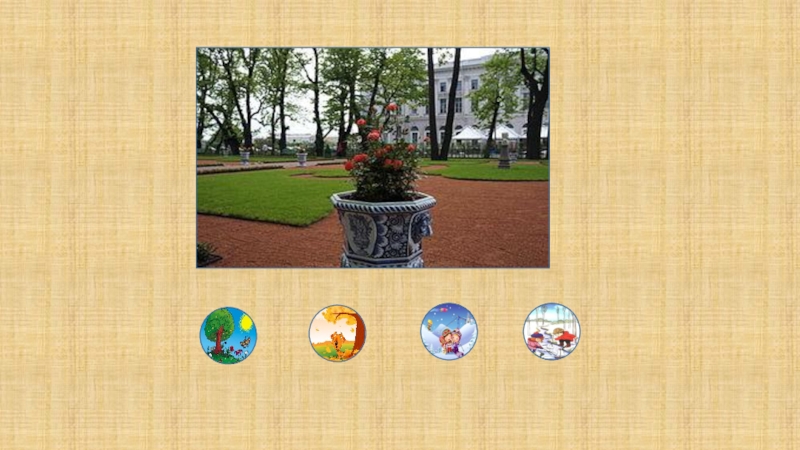Screen dimensions: 800x450
Task: Tap the melting snow and bare trees icon
Action: pos(552,332)
